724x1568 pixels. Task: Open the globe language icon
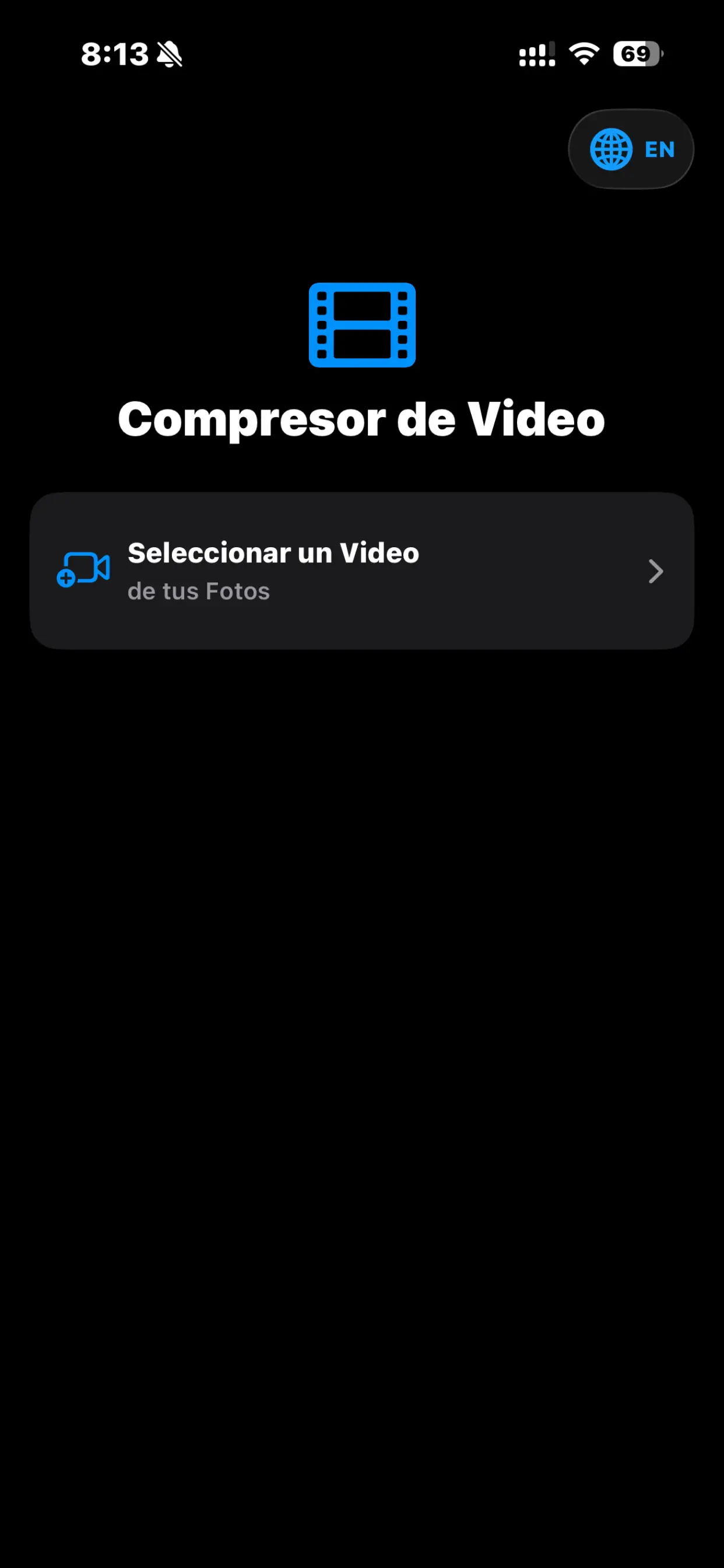(611, 149)
